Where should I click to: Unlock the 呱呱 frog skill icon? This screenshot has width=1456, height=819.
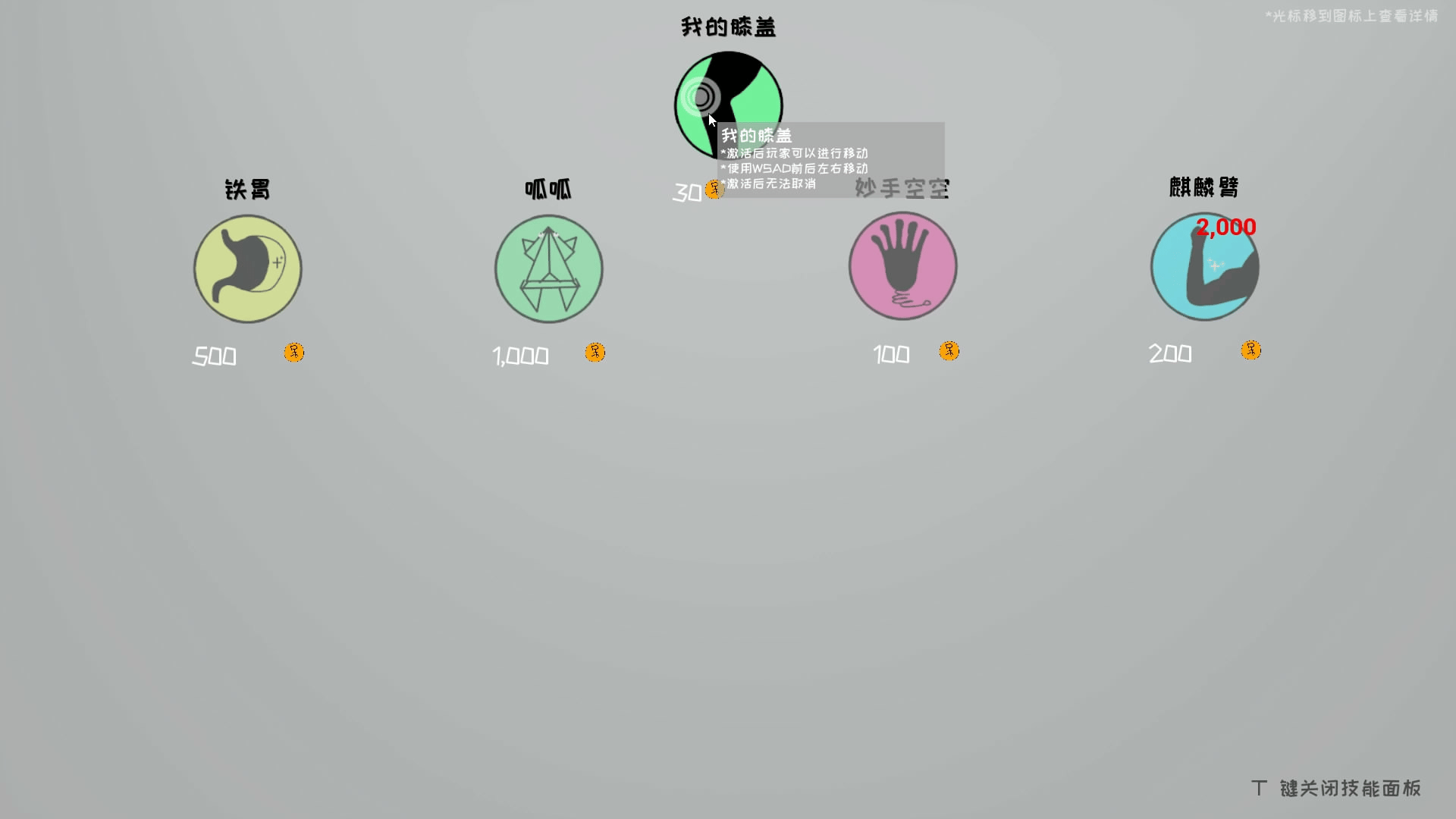point(549,269)
